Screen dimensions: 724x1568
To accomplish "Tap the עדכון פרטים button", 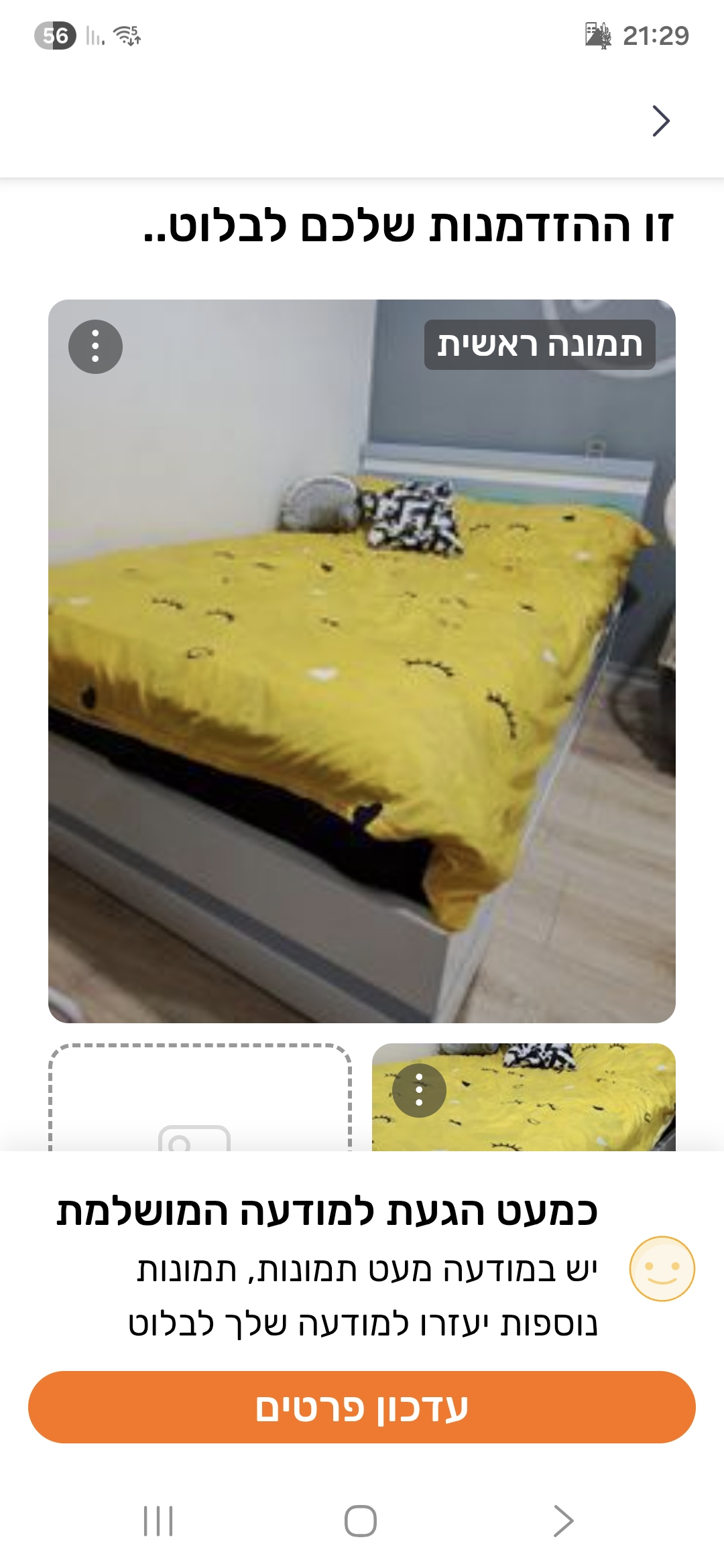I will pyautogui.click(x=362, y=1407).
